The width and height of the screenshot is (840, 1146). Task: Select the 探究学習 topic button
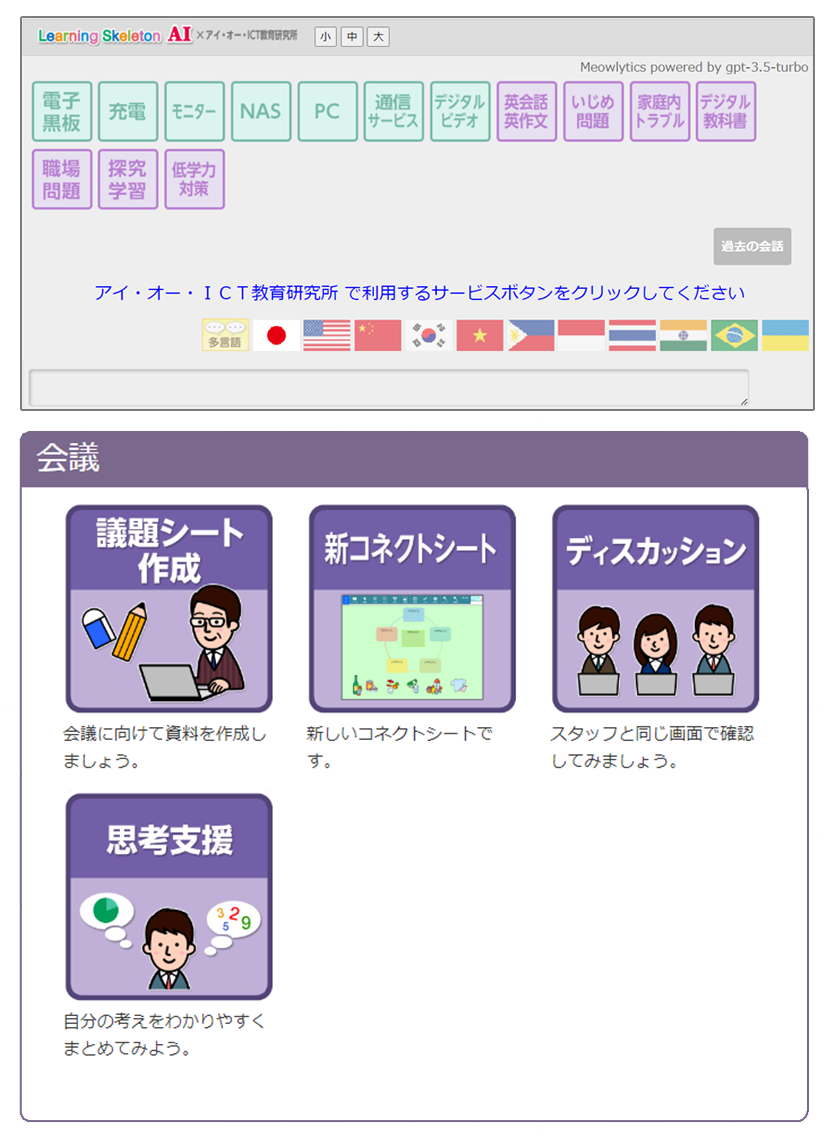pyautogui.click(x=128, y=180)
